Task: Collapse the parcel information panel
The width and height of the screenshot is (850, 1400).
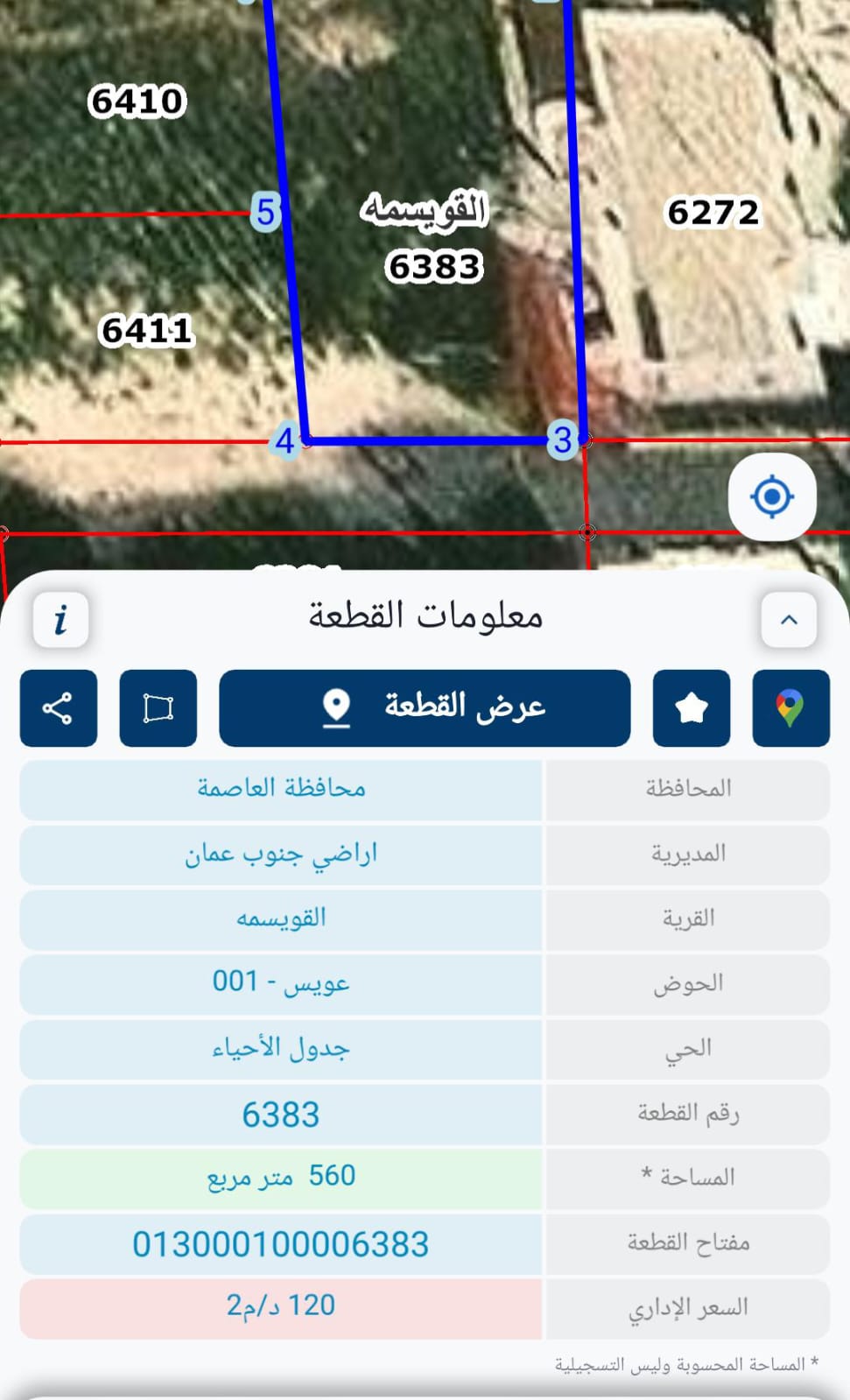Action: click(x=789, y=620)
